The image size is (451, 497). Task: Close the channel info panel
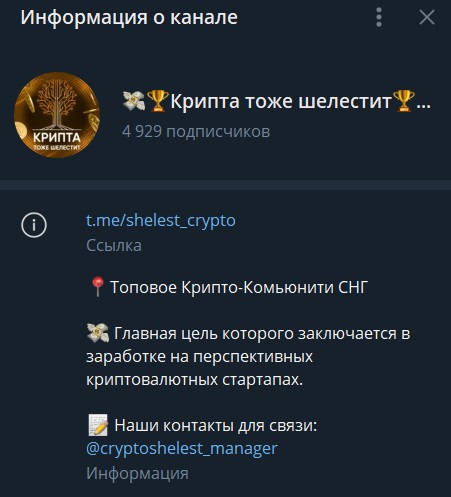click(427, 17)
